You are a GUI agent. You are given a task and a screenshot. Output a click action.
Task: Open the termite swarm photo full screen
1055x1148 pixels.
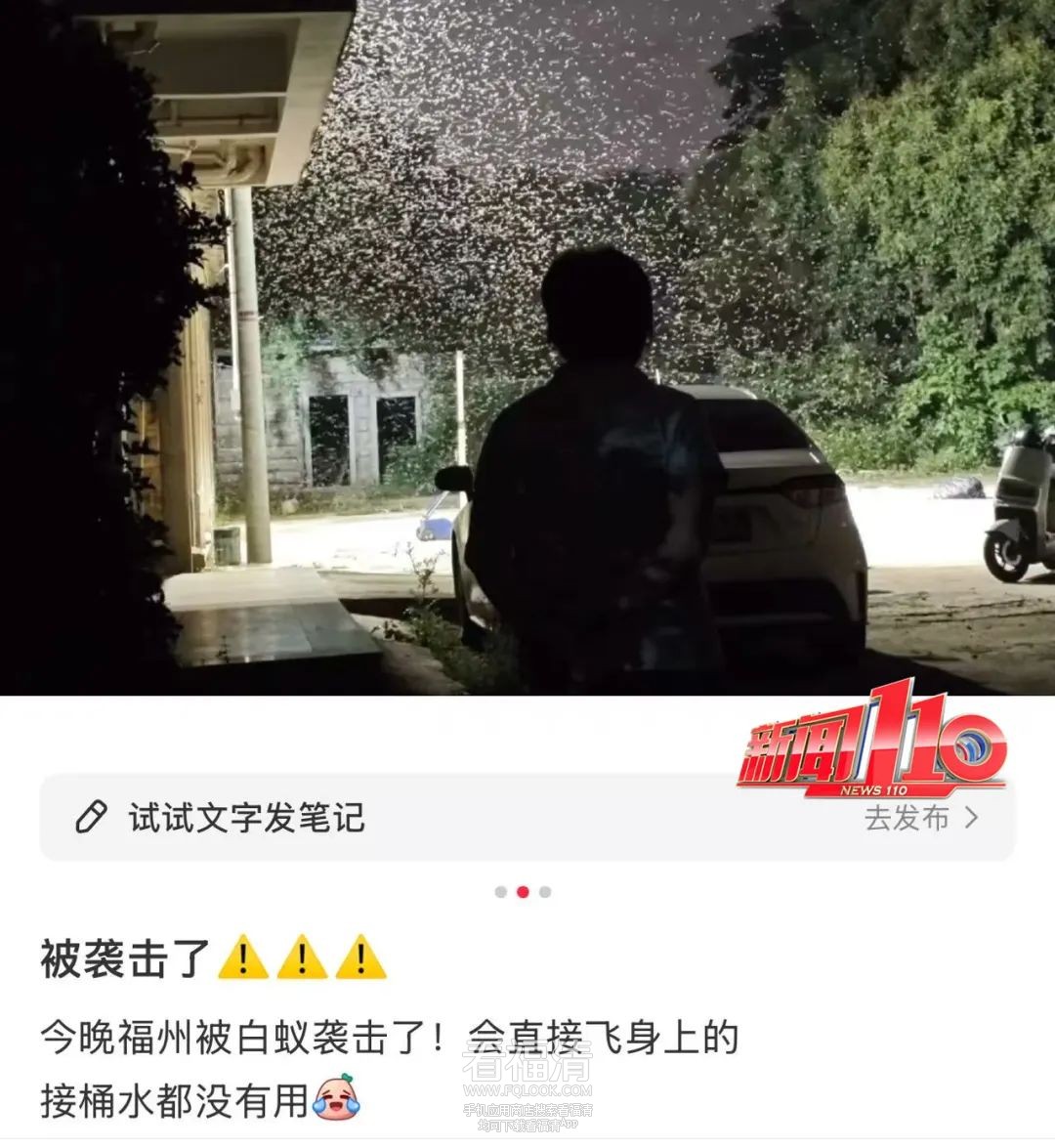tap(527, 347)
